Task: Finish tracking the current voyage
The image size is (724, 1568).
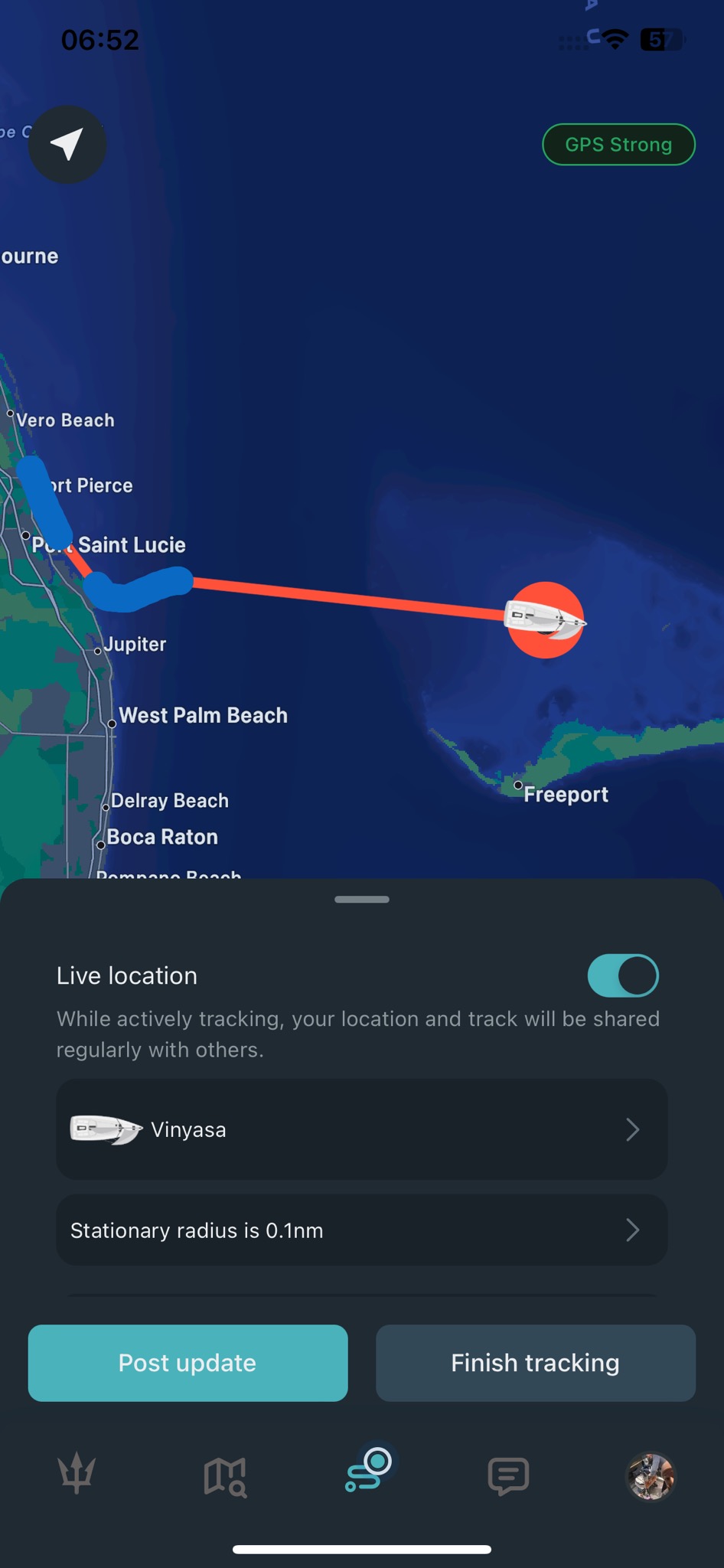Action: pyautogui.click(x=535, y=1363)
